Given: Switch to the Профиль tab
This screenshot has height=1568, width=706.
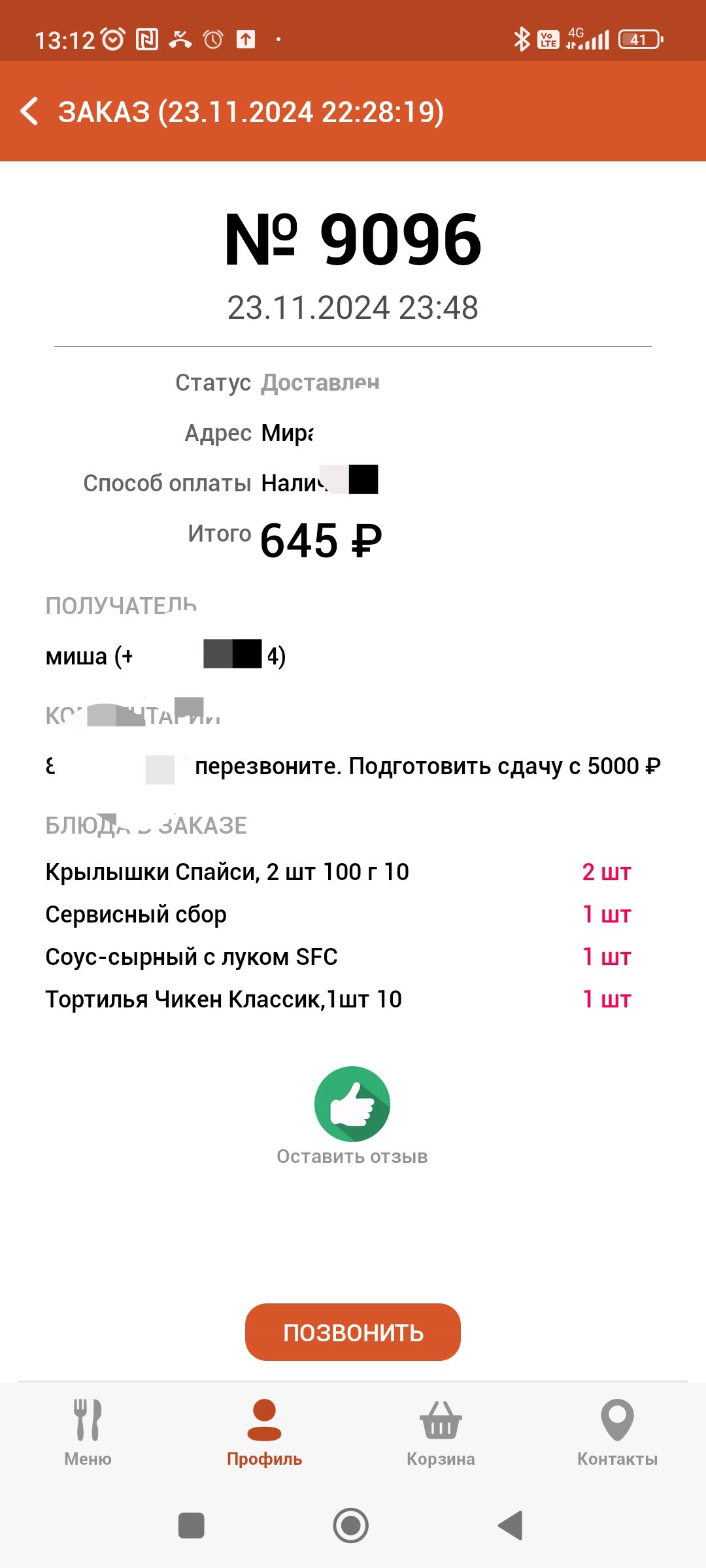Looking at the screenshot, I should pyautogui.click(x=264, y=1432).
